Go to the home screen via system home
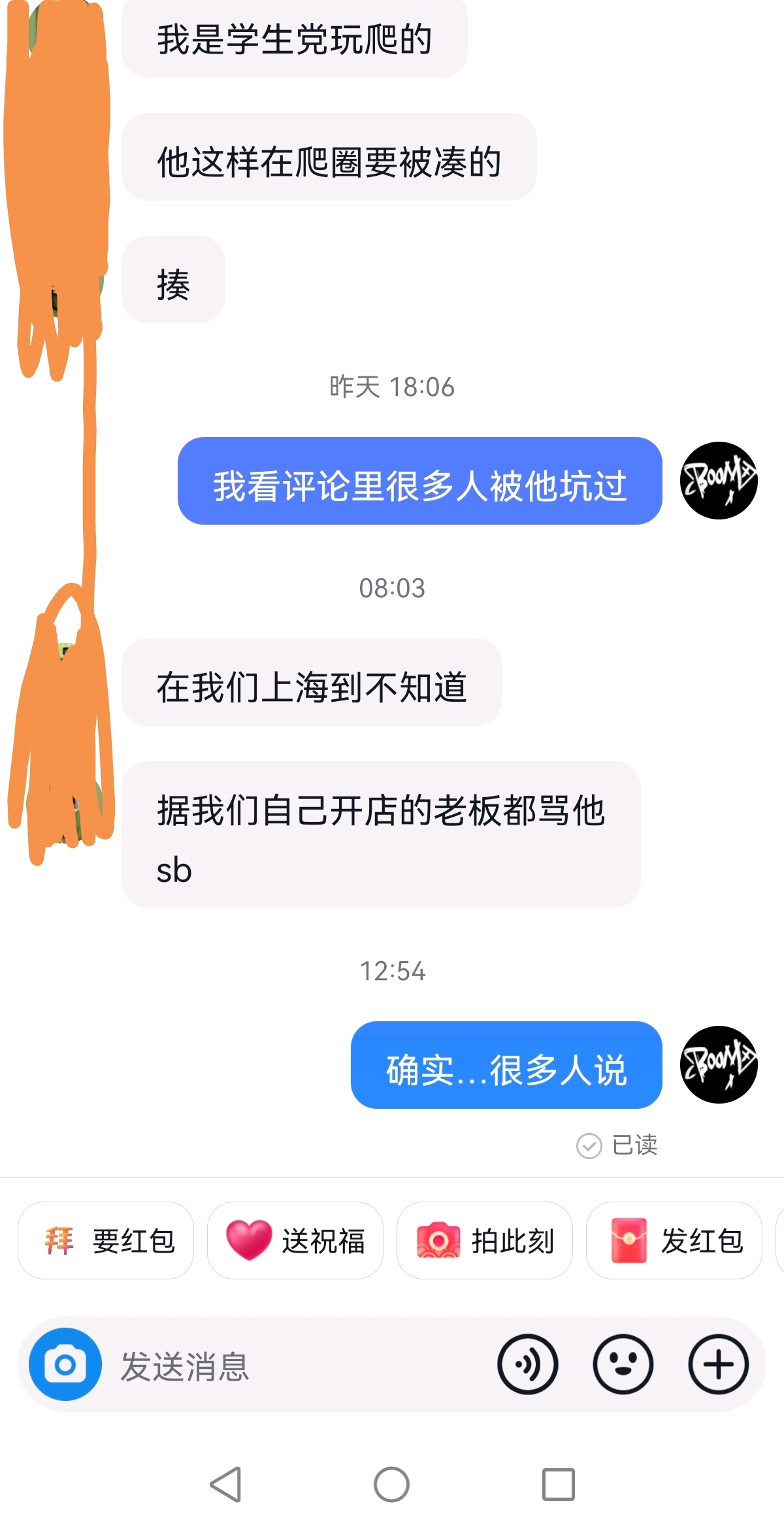This screenshot has width=784, height=1527. coord(391,1485)
